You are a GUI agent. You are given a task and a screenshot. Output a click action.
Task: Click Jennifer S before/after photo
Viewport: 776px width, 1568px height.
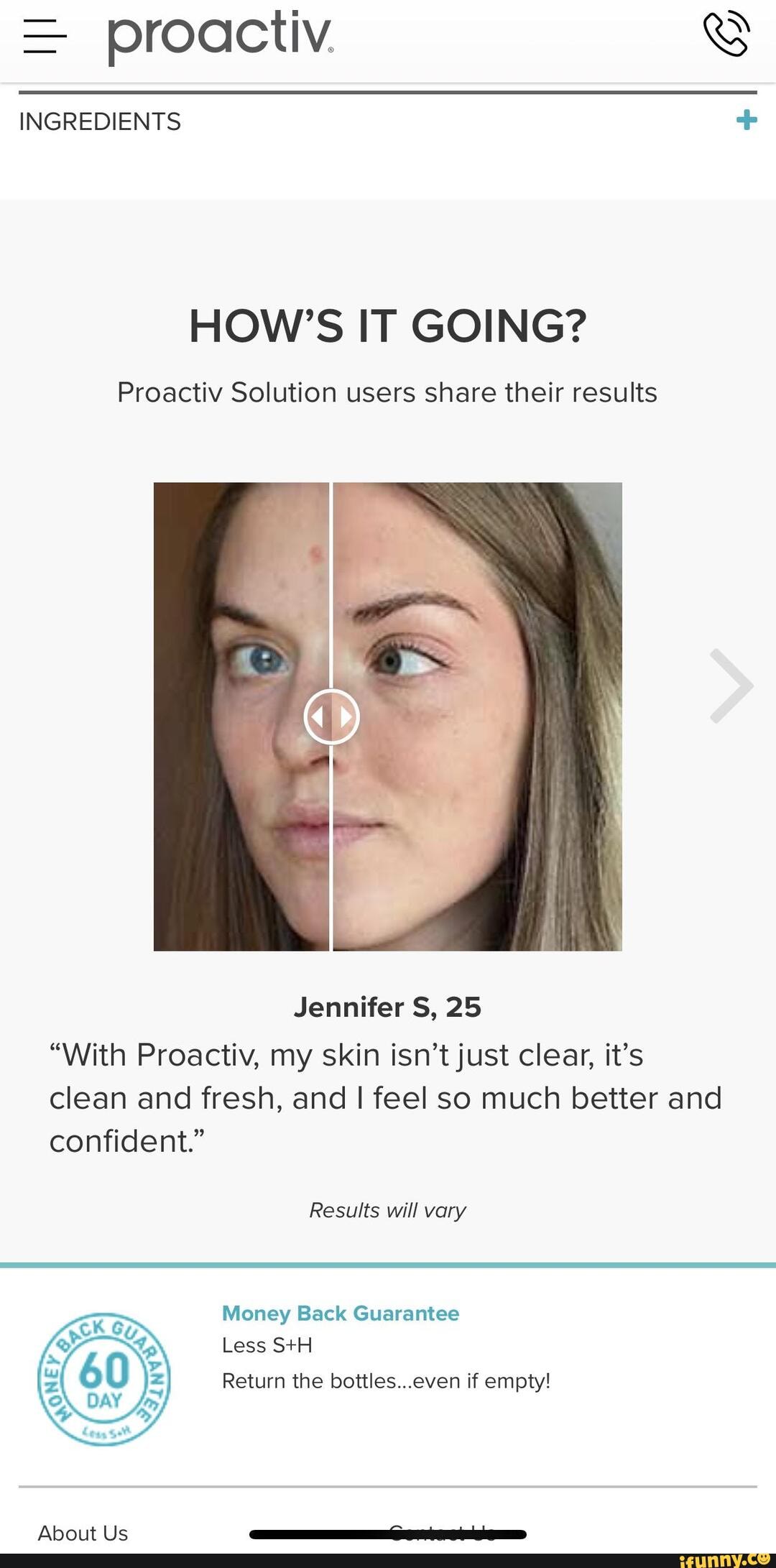pyautogui.click(x=388, y=716)
